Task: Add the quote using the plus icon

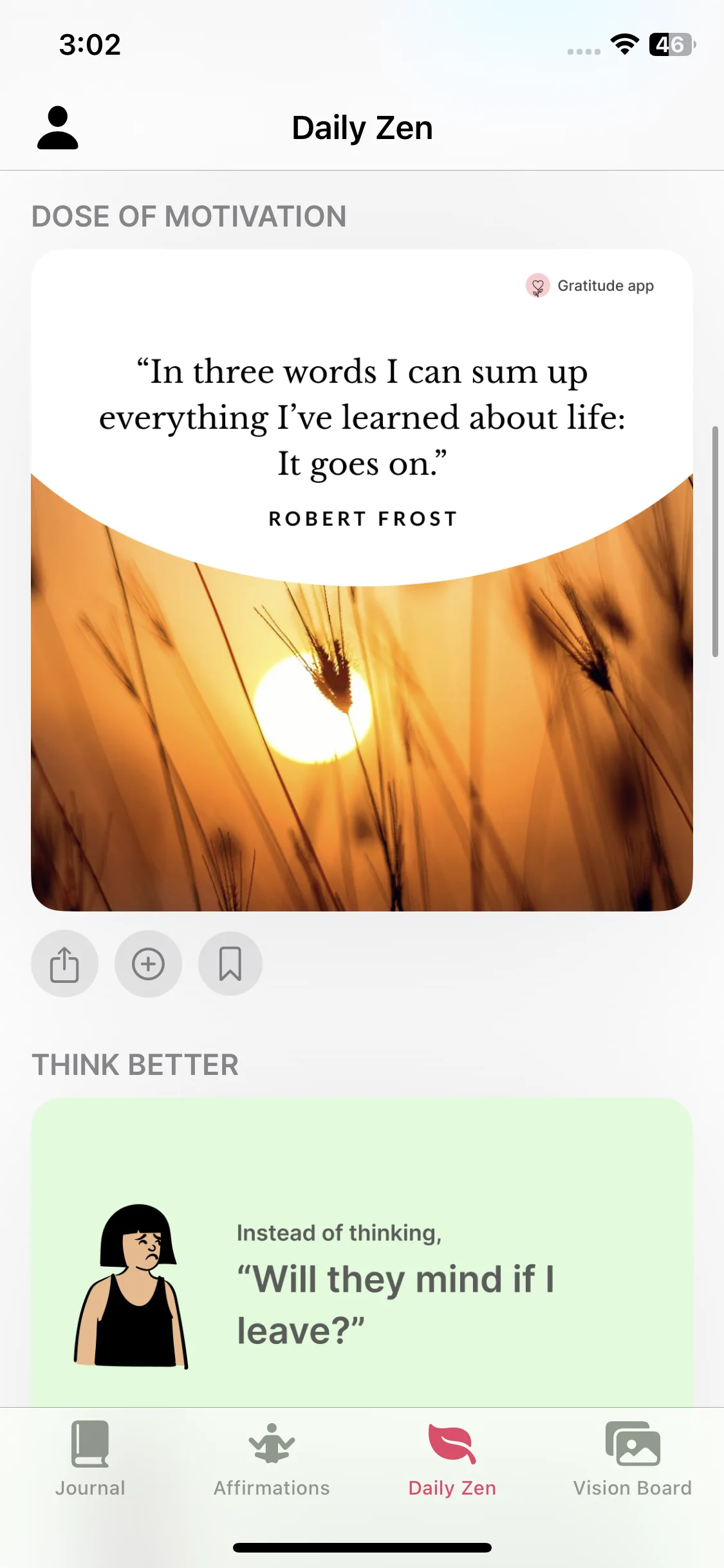Action: [148, 964]
